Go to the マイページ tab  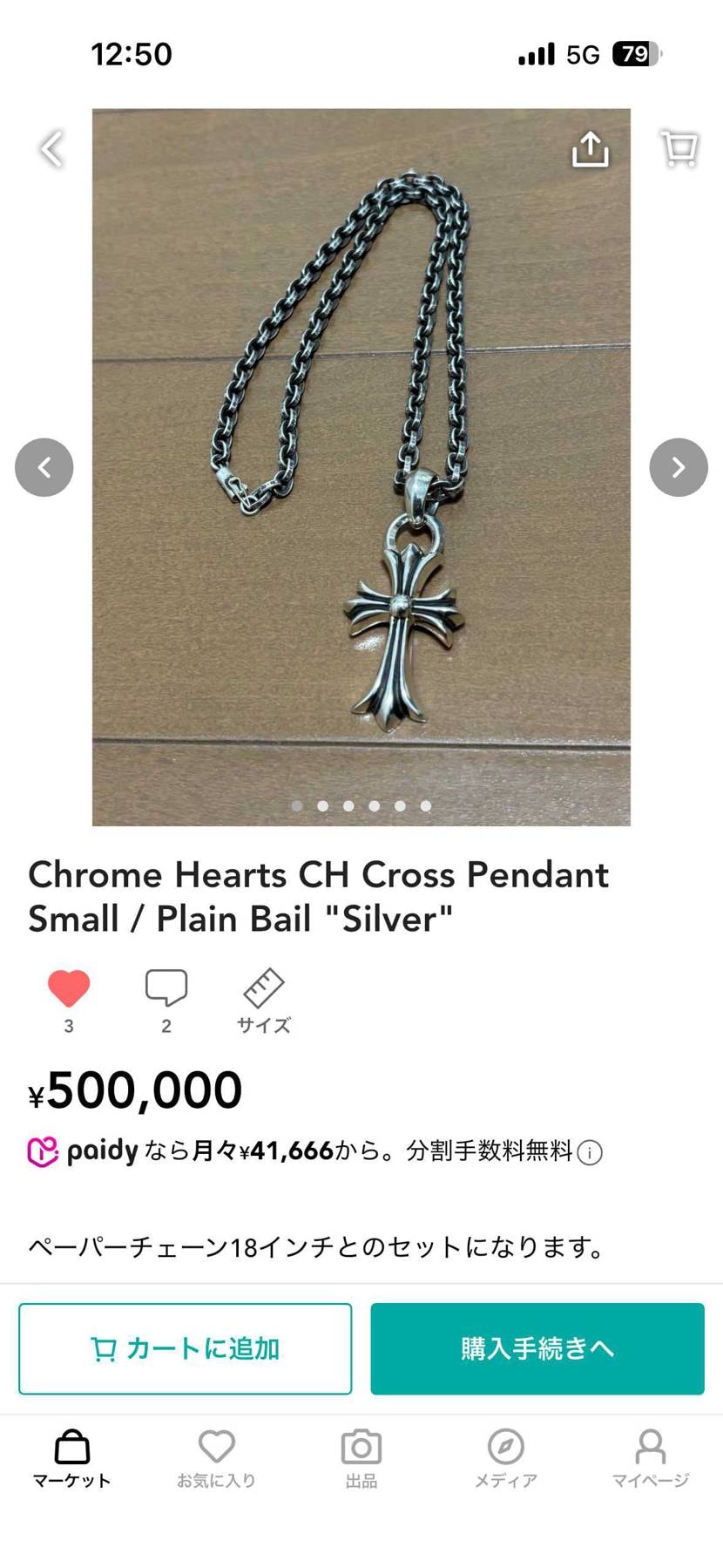pyautogui.click(x=650, y=1457)
